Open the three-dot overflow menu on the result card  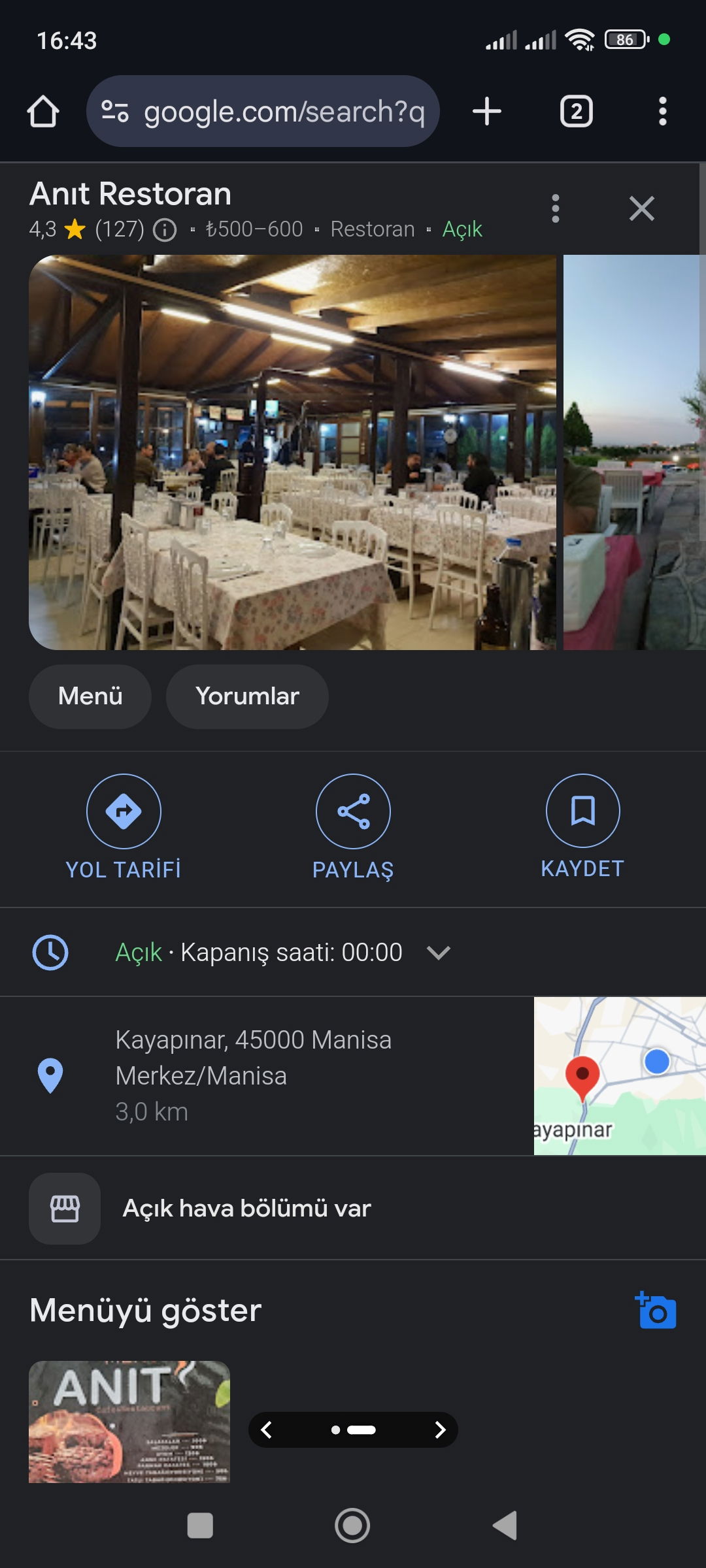pyautogui.click(x=555, y=208)
